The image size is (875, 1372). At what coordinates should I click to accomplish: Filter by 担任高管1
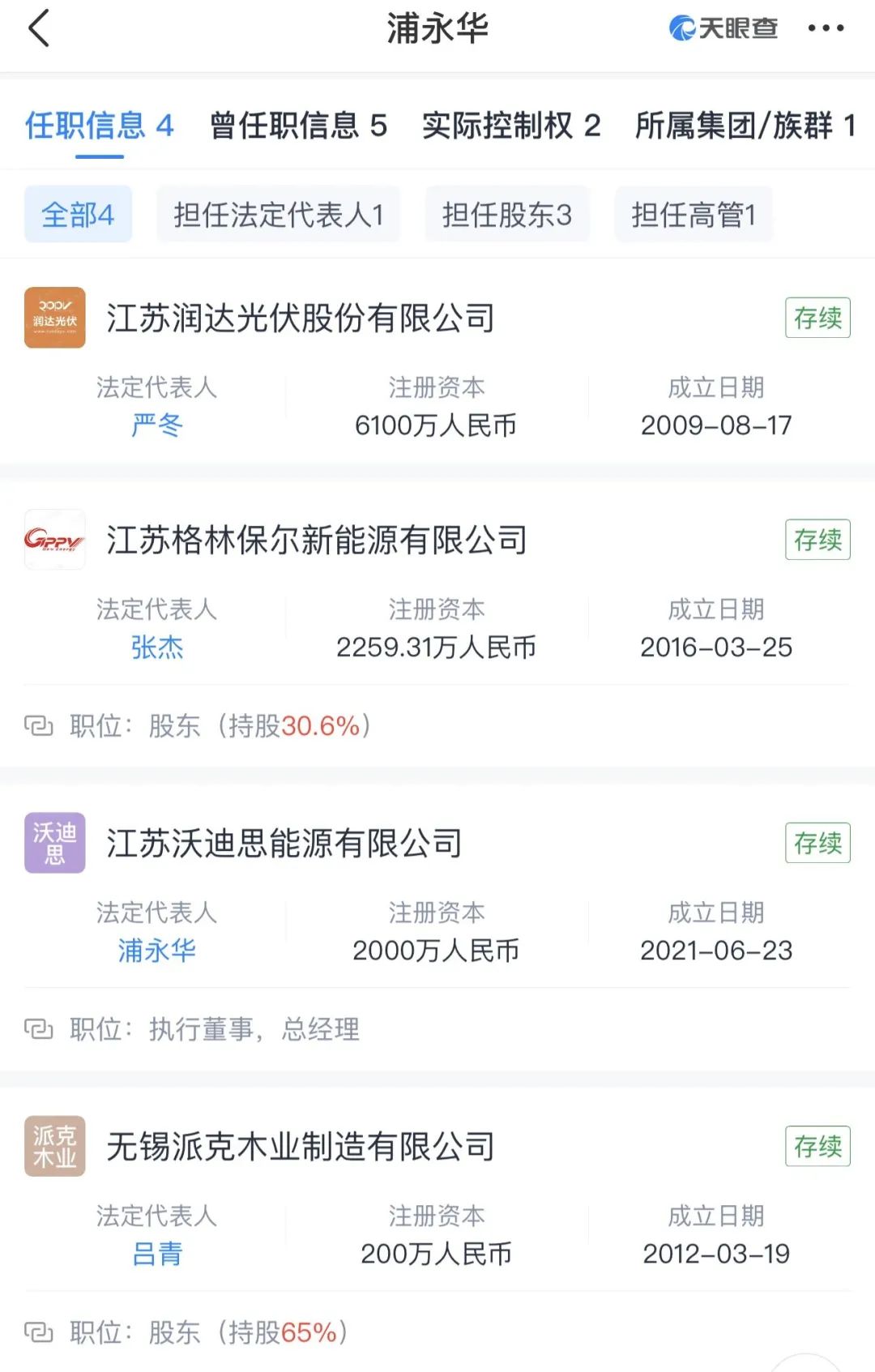coord(694,215)
